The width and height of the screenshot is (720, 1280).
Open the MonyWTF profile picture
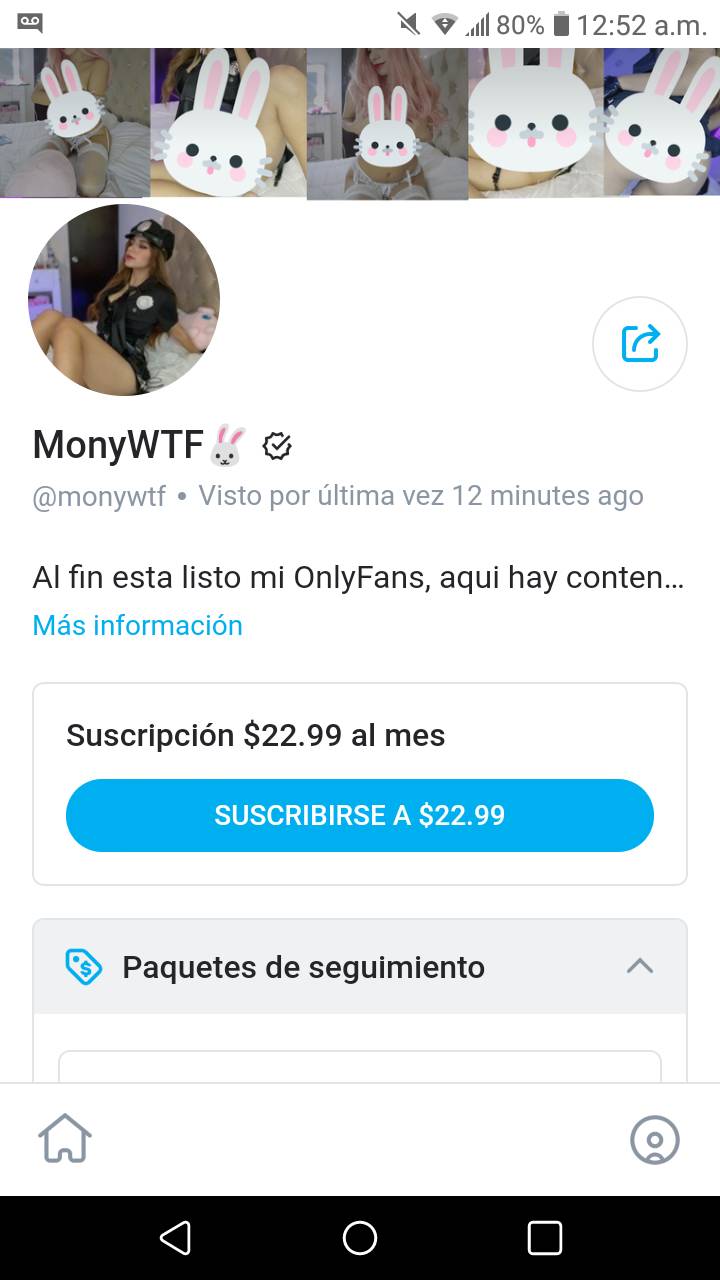[x=124, y=300]
